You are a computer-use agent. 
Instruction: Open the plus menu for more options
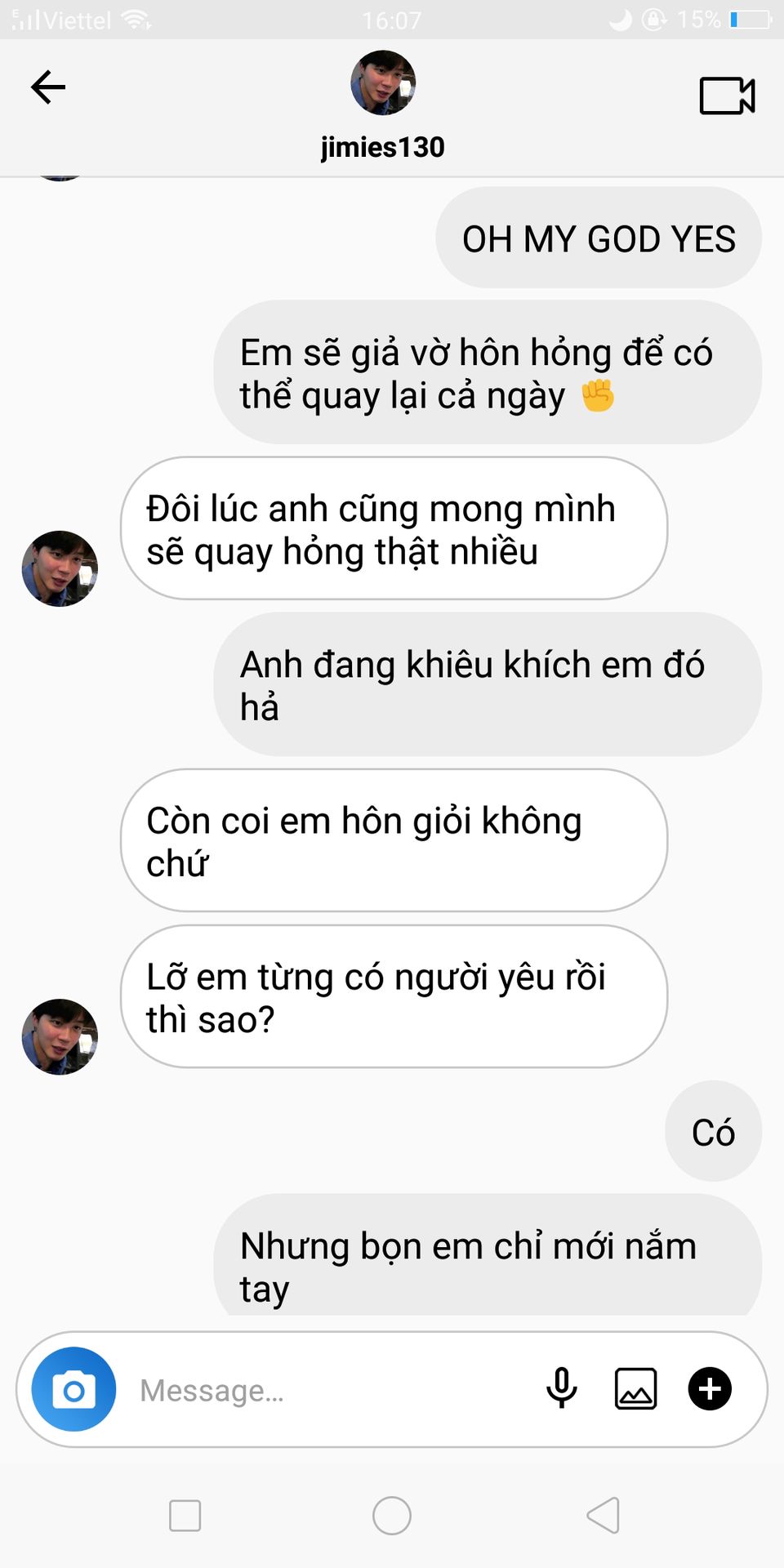(710, 1388)
